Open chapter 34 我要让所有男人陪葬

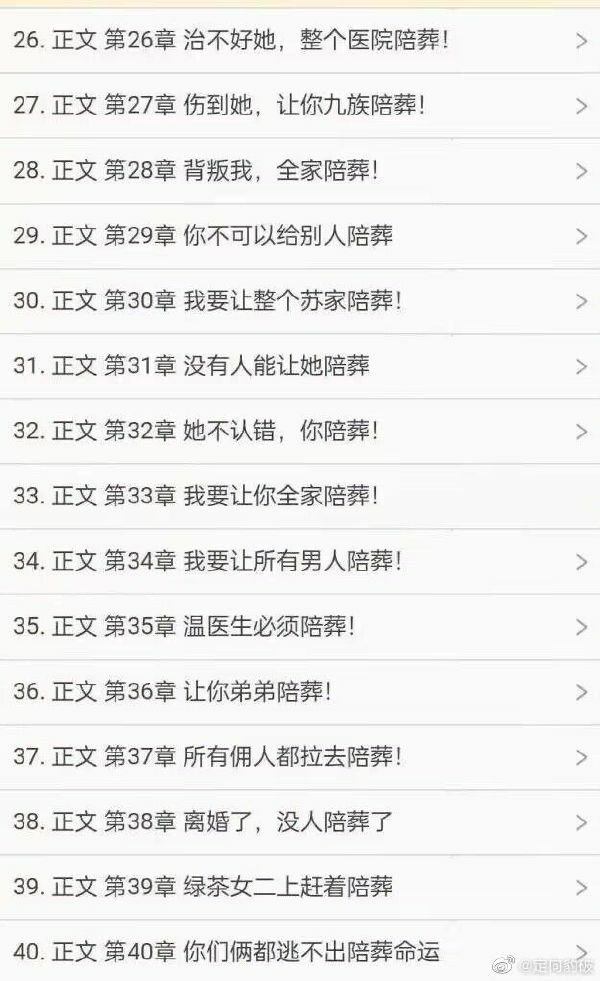300,561
